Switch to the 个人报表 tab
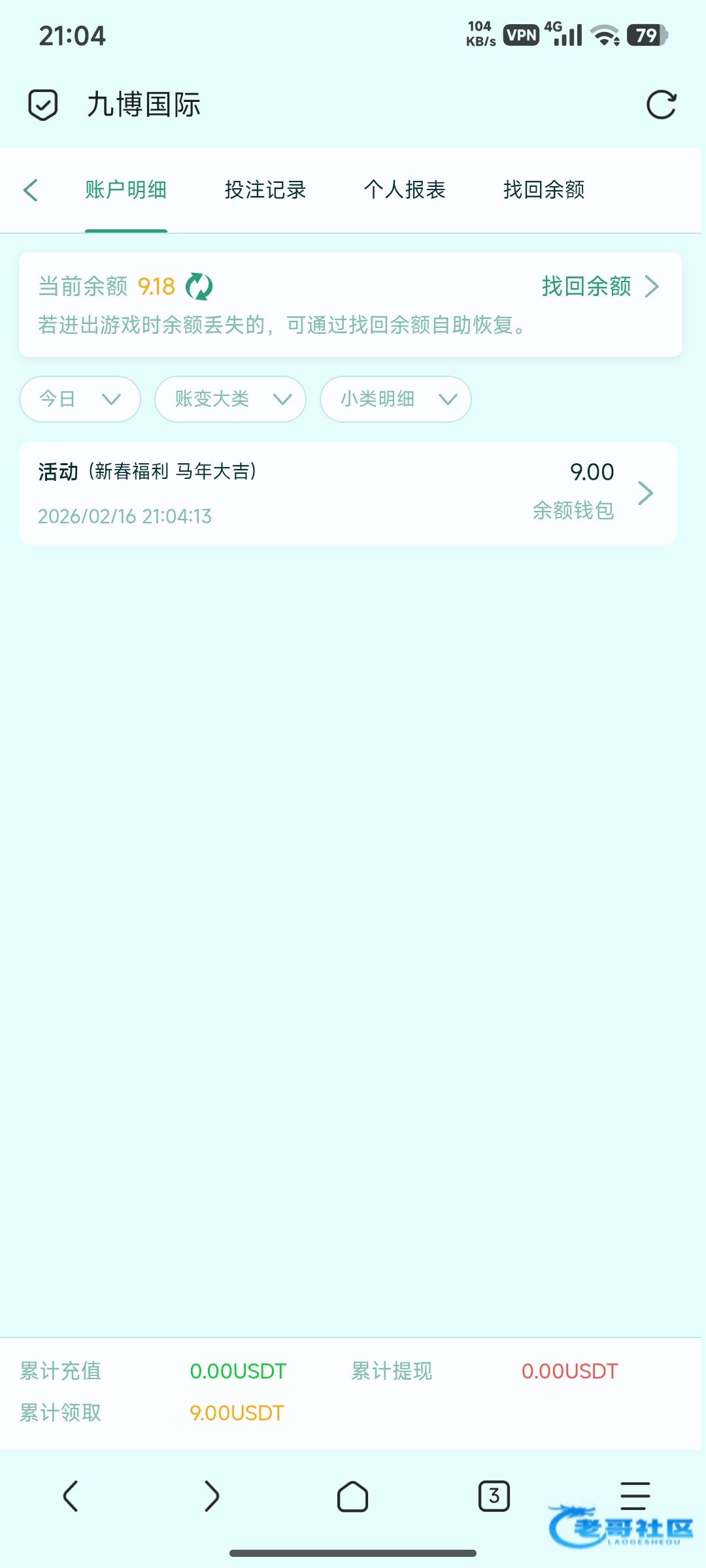 [405, 190]
